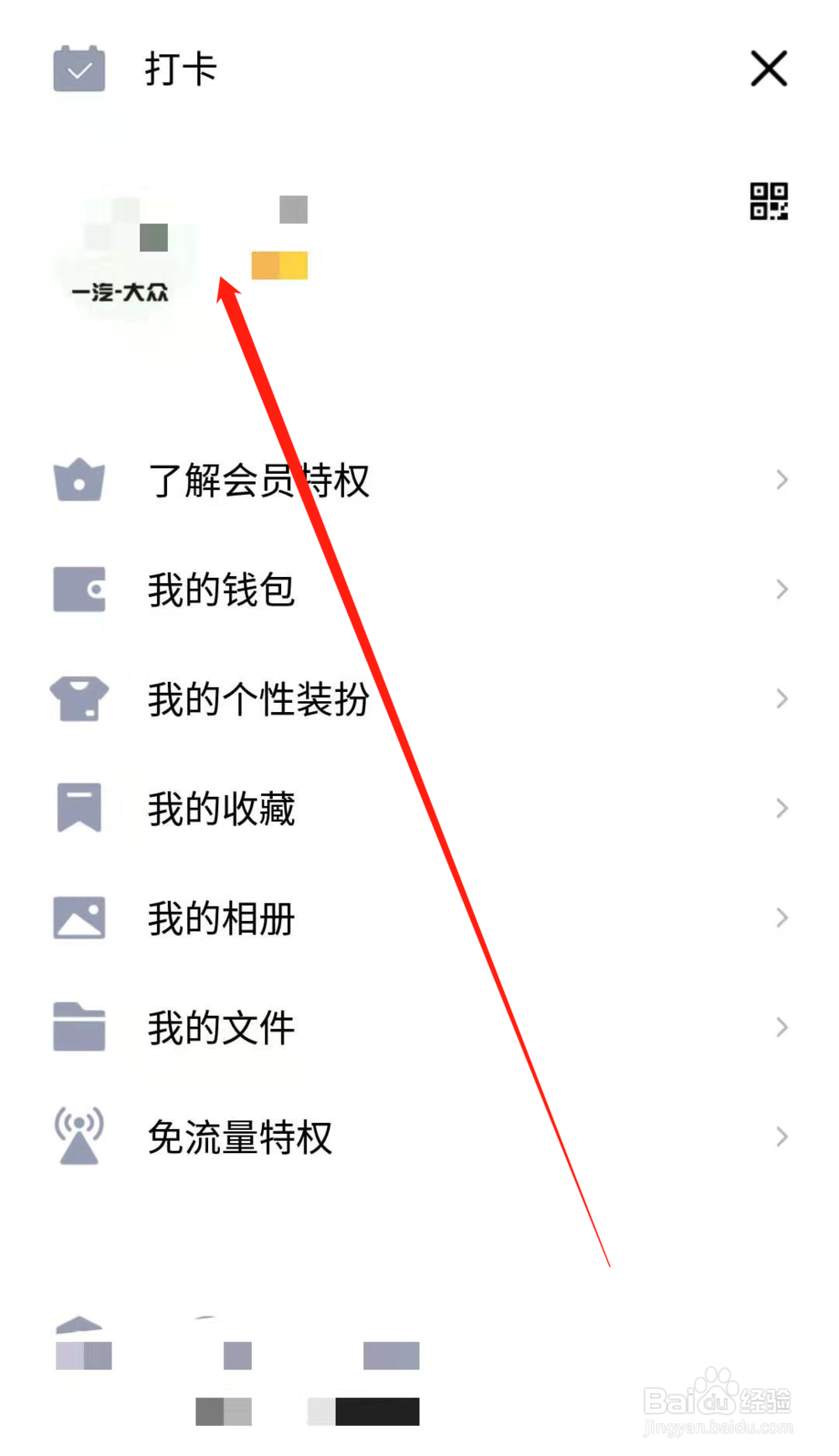Select the crown icon beside 了解会员特权
The image size is (839, 1456).
78,480
